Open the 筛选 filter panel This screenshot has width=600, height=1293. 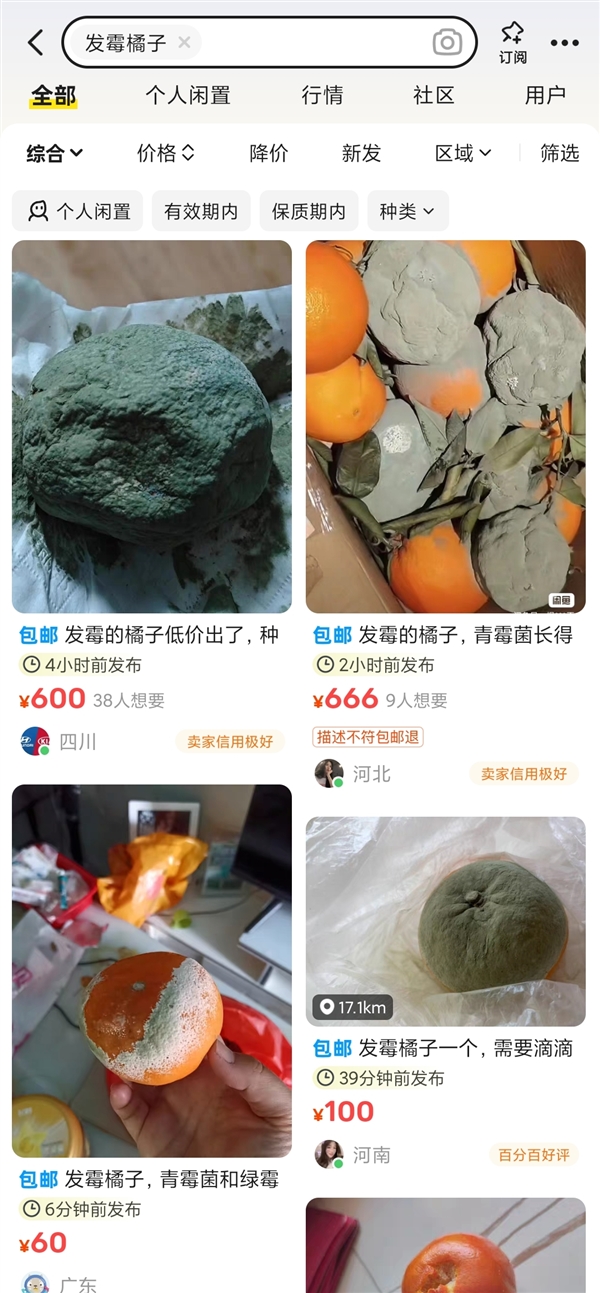click(x=560, y=153)
